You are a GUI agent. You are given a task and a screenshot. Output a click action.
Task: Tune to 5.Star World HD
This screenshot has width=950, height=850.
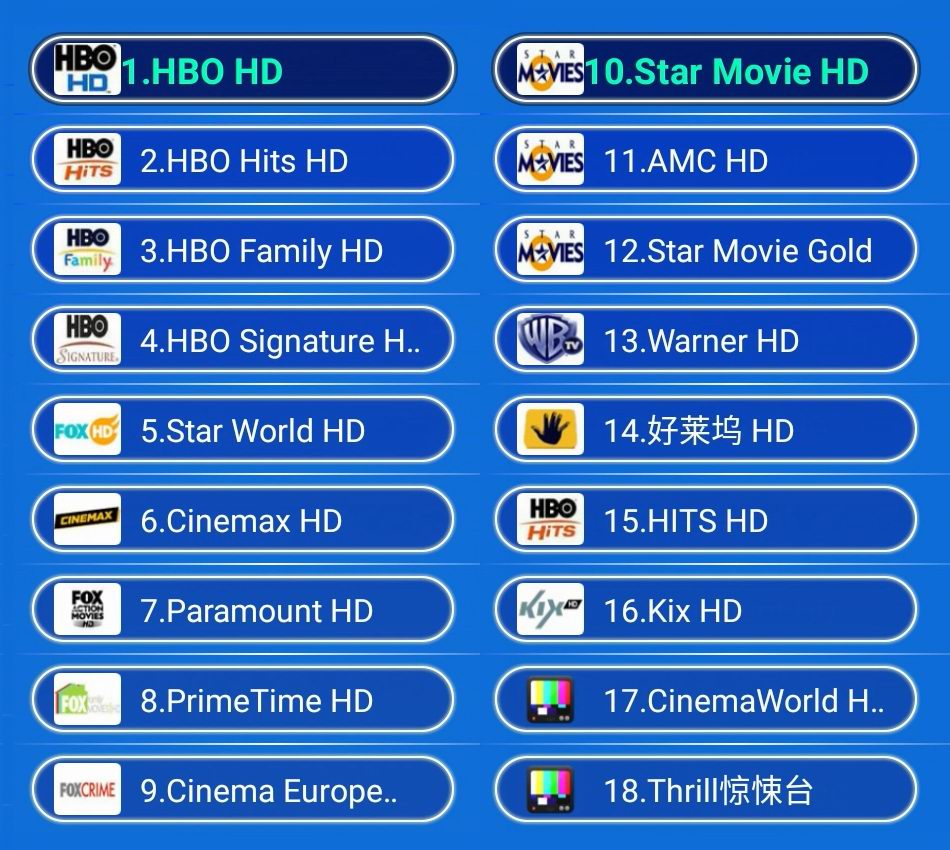tap(242, 431)
